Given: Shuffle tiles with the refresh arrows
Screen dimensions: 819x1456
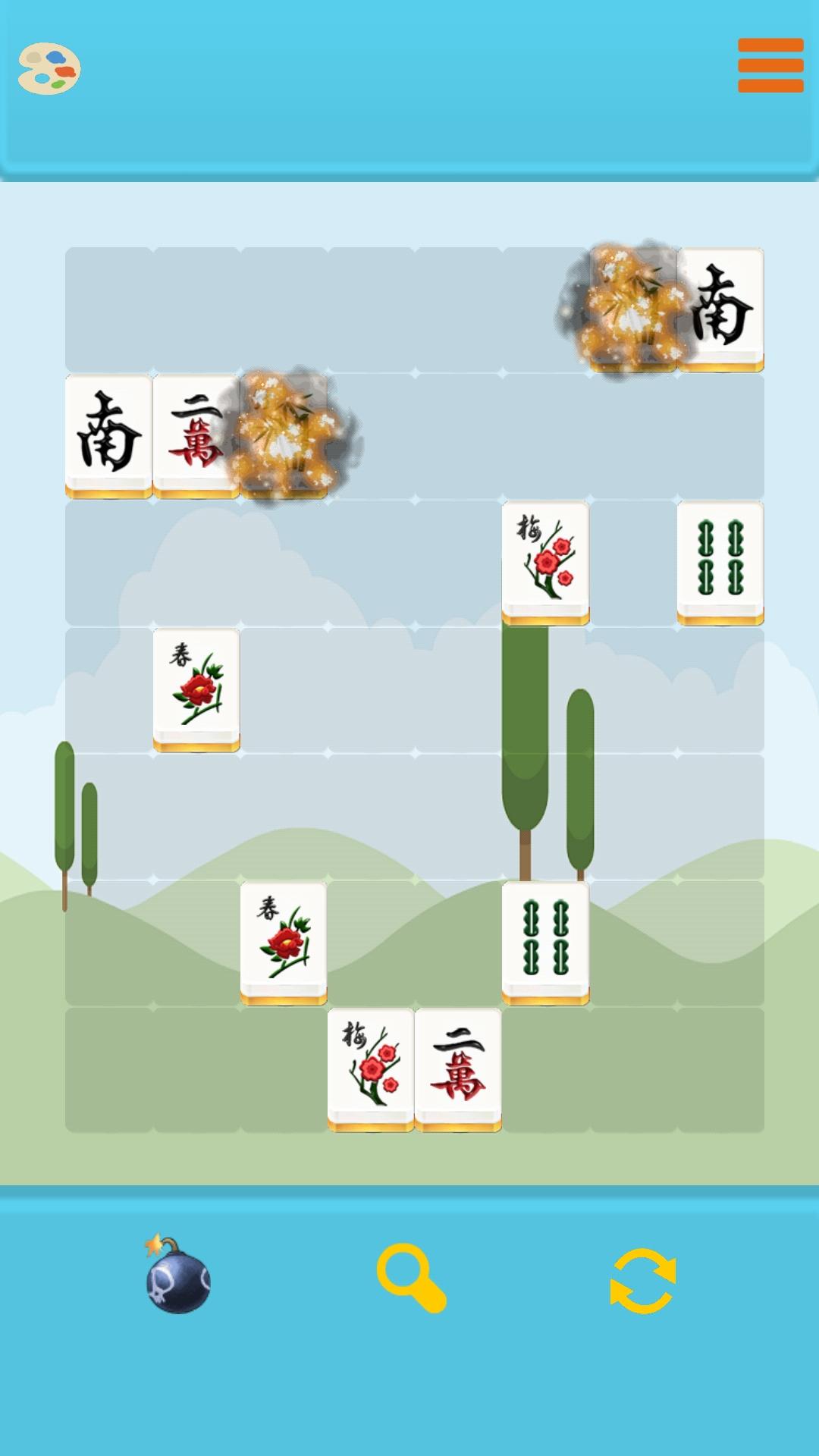Looking at the screenshot, I should click(642, 1281).
